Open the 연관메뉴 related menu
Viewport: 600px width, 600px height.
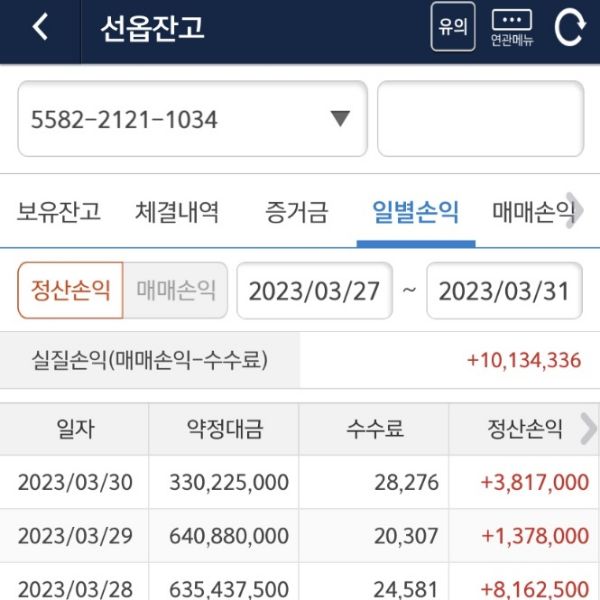coord(511,27)
